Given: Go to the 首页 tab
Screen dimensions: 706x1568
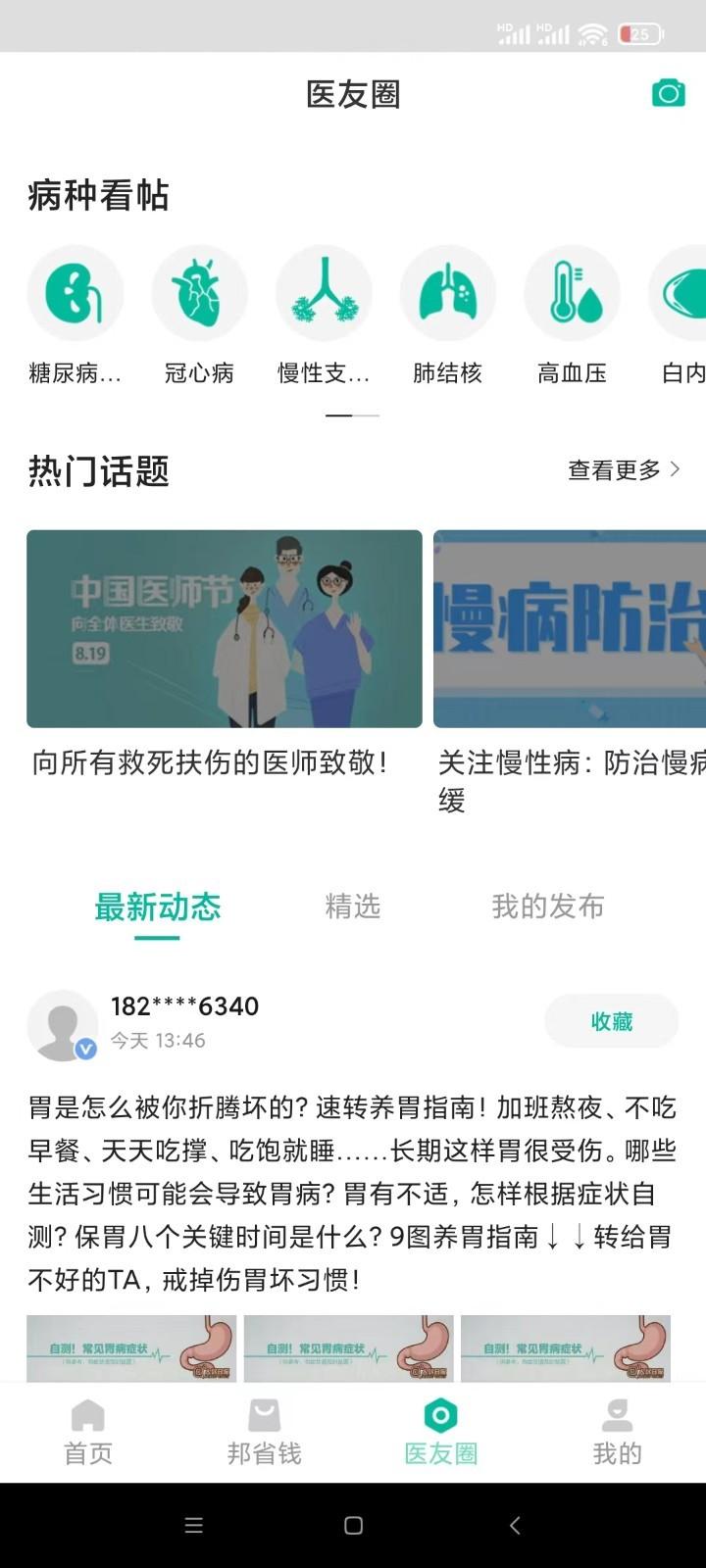Looking at the screenshot, I should (88, 1432).
